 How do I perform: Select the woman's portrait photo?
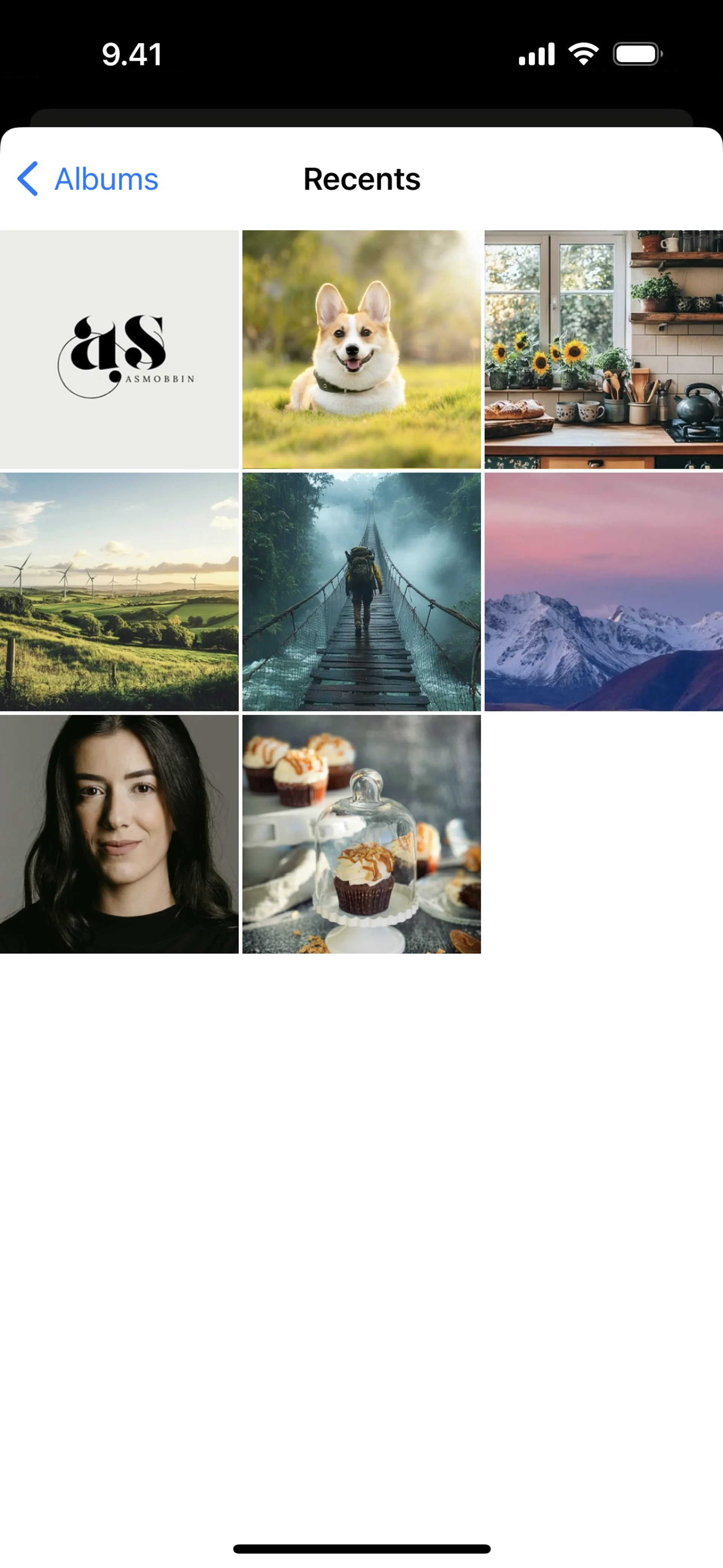(x=119, y=834)
